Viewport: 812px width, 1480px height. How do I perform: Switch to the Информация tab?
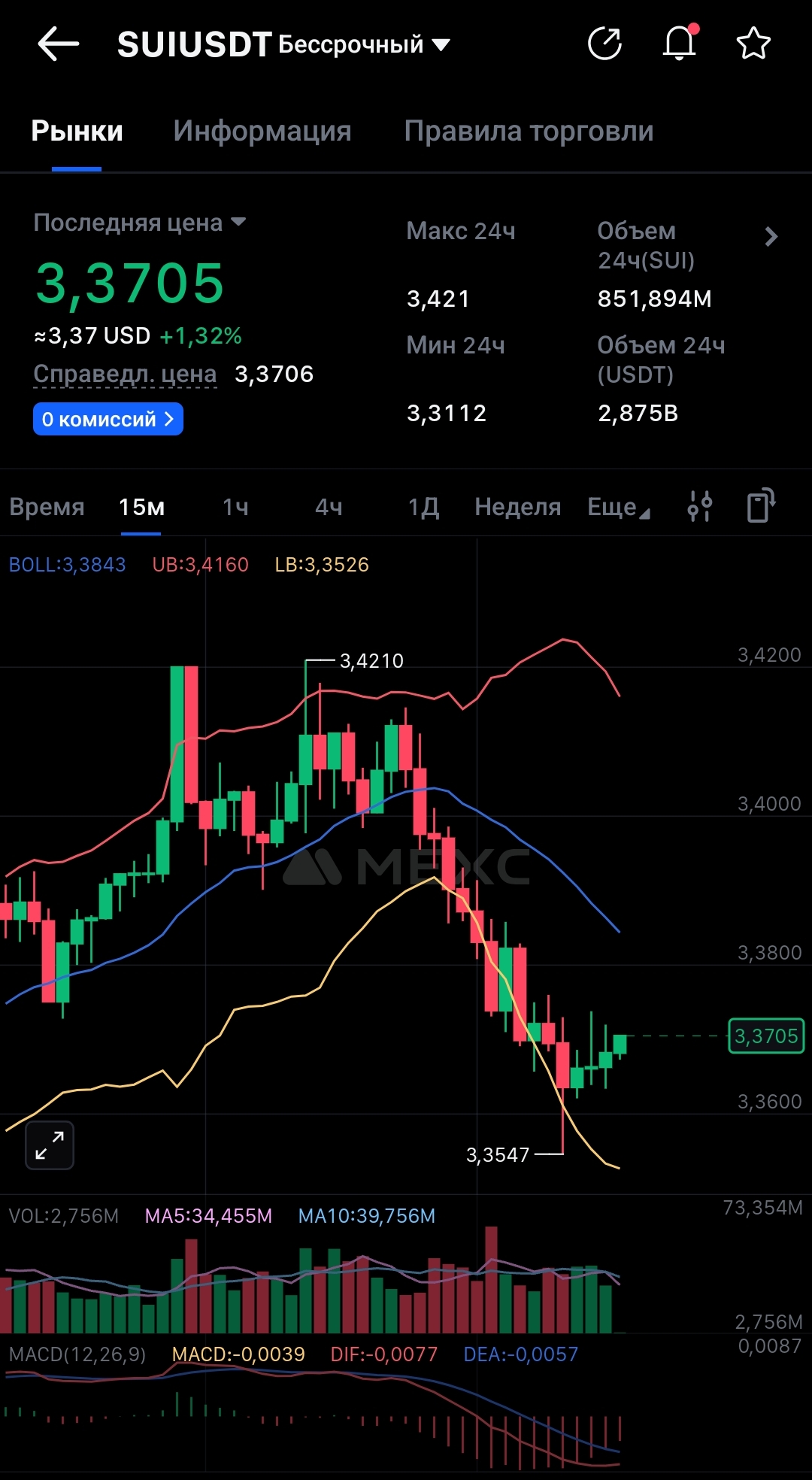[x=262, y=131]
